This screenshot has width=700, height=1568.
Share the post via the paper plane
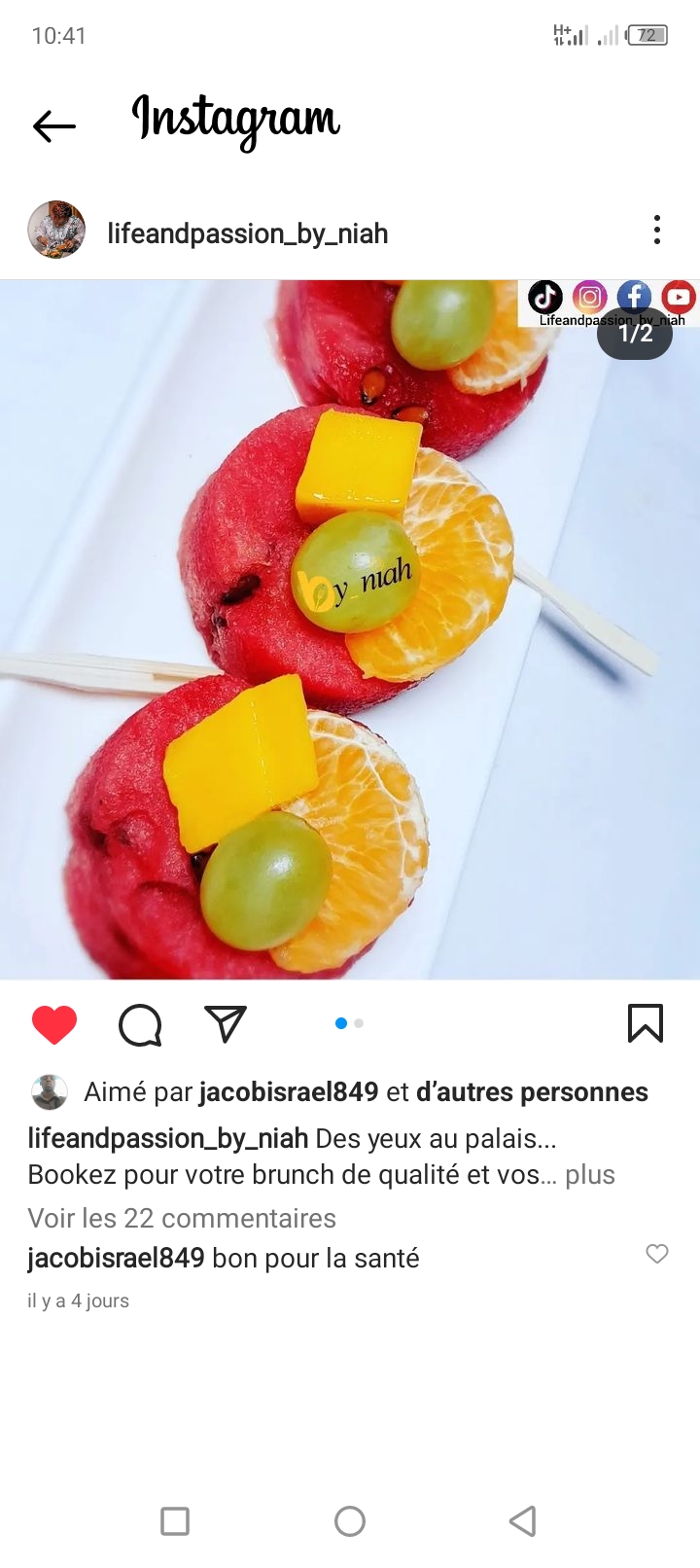coord(226,1024)
